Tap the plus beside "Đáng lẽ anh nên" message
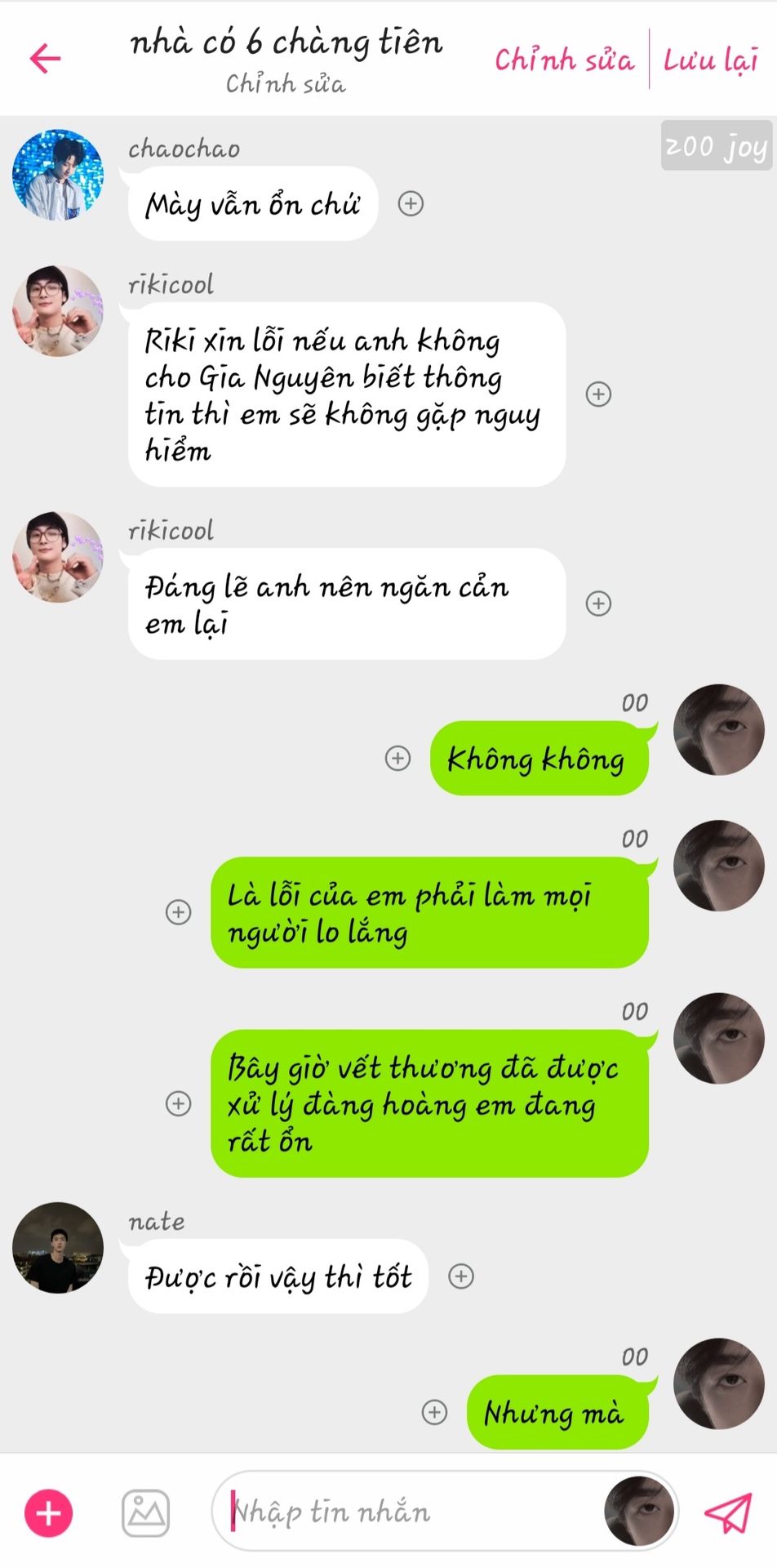Image resolution: width=777 pixels, height=1568 pixels. pyautogui.click(x=598, y=604)
